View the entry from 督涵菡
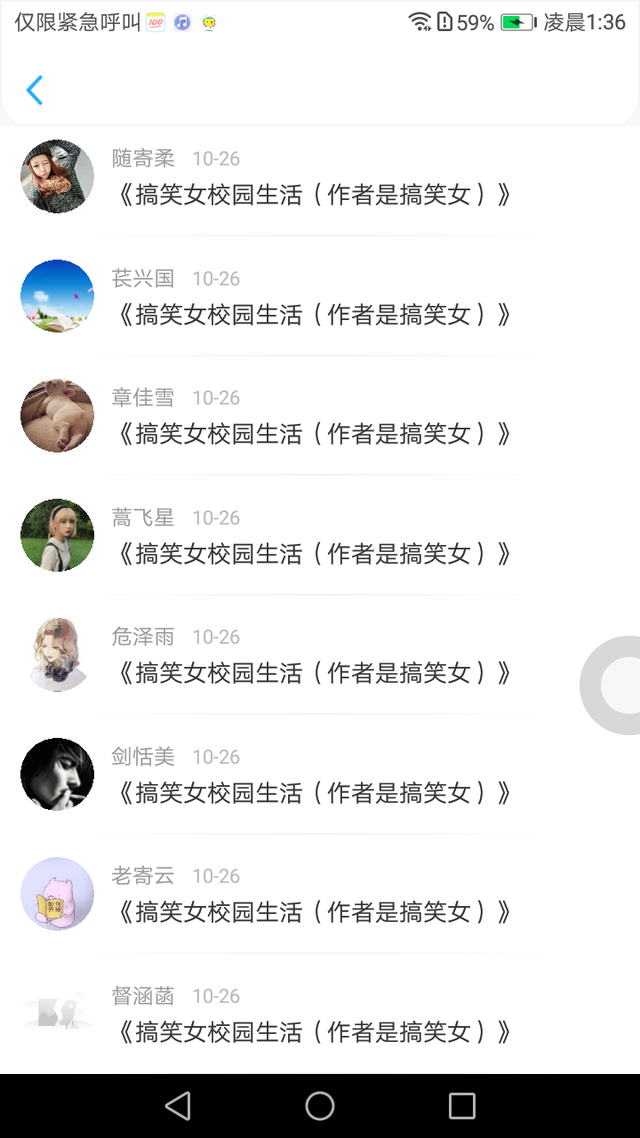Image resolution: width=640 pixels, height=1138 pixels. pyautogui.click(x=313, y=1031)
